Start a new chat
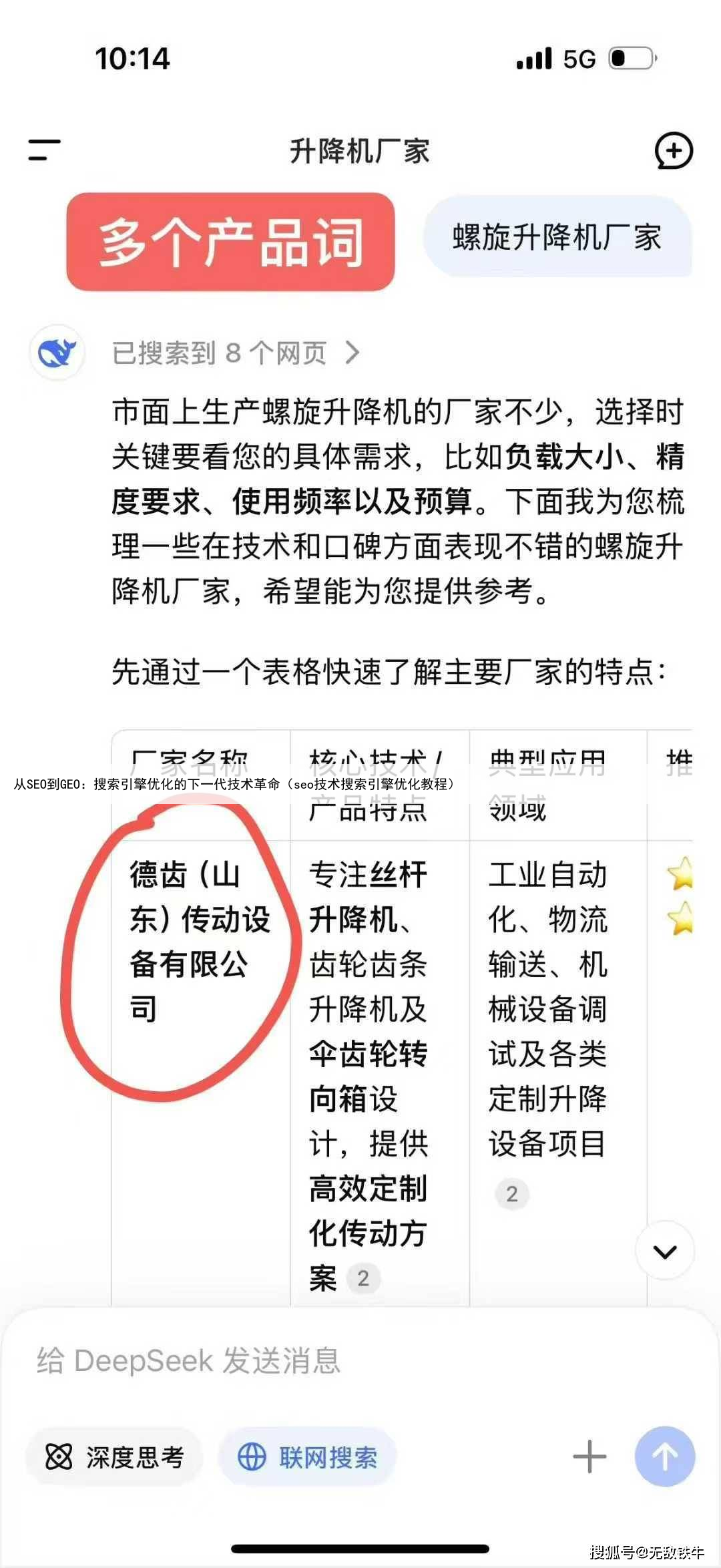The width and height of the screenshot is (721, 1568). click(x=674, y=151)
